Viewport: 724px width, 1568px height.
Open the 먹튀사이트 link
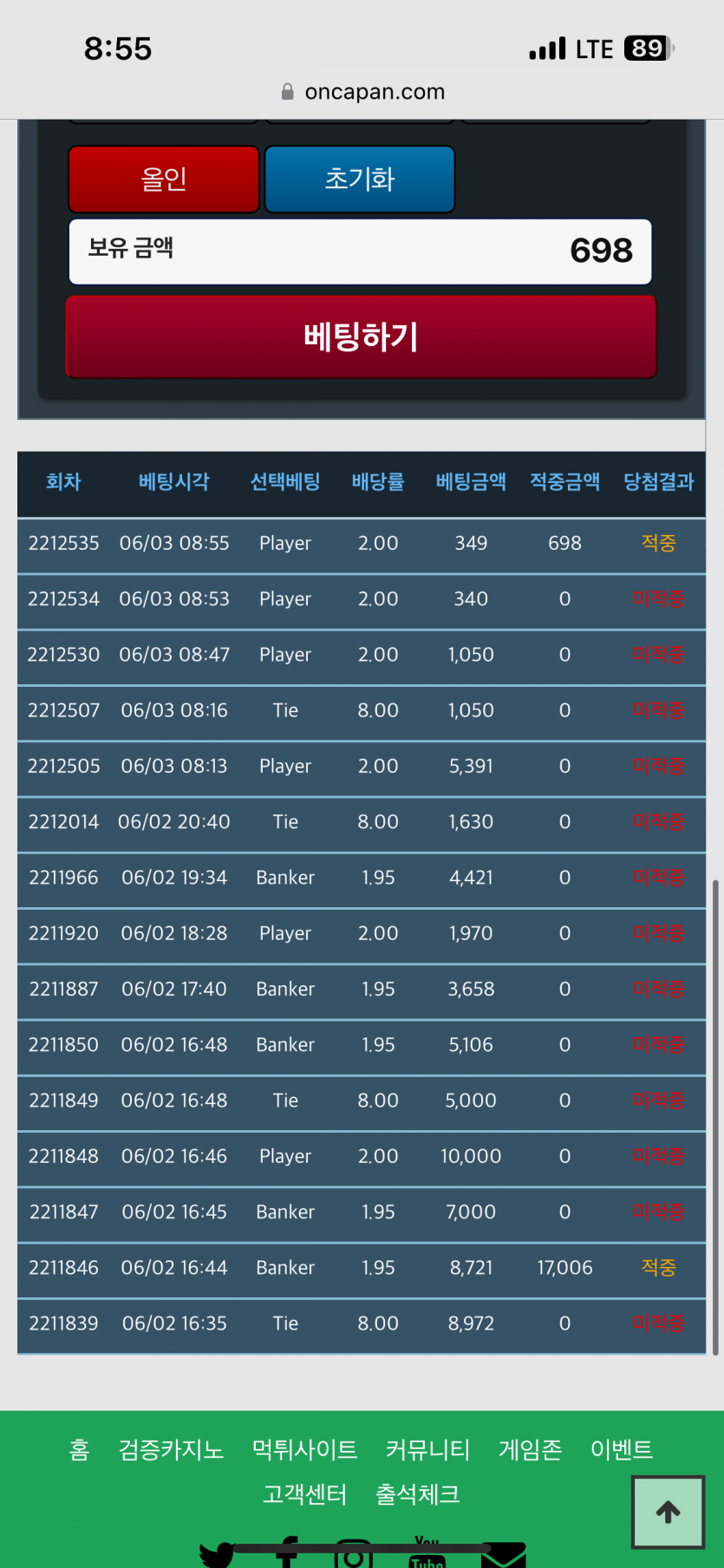(304, 1449)
